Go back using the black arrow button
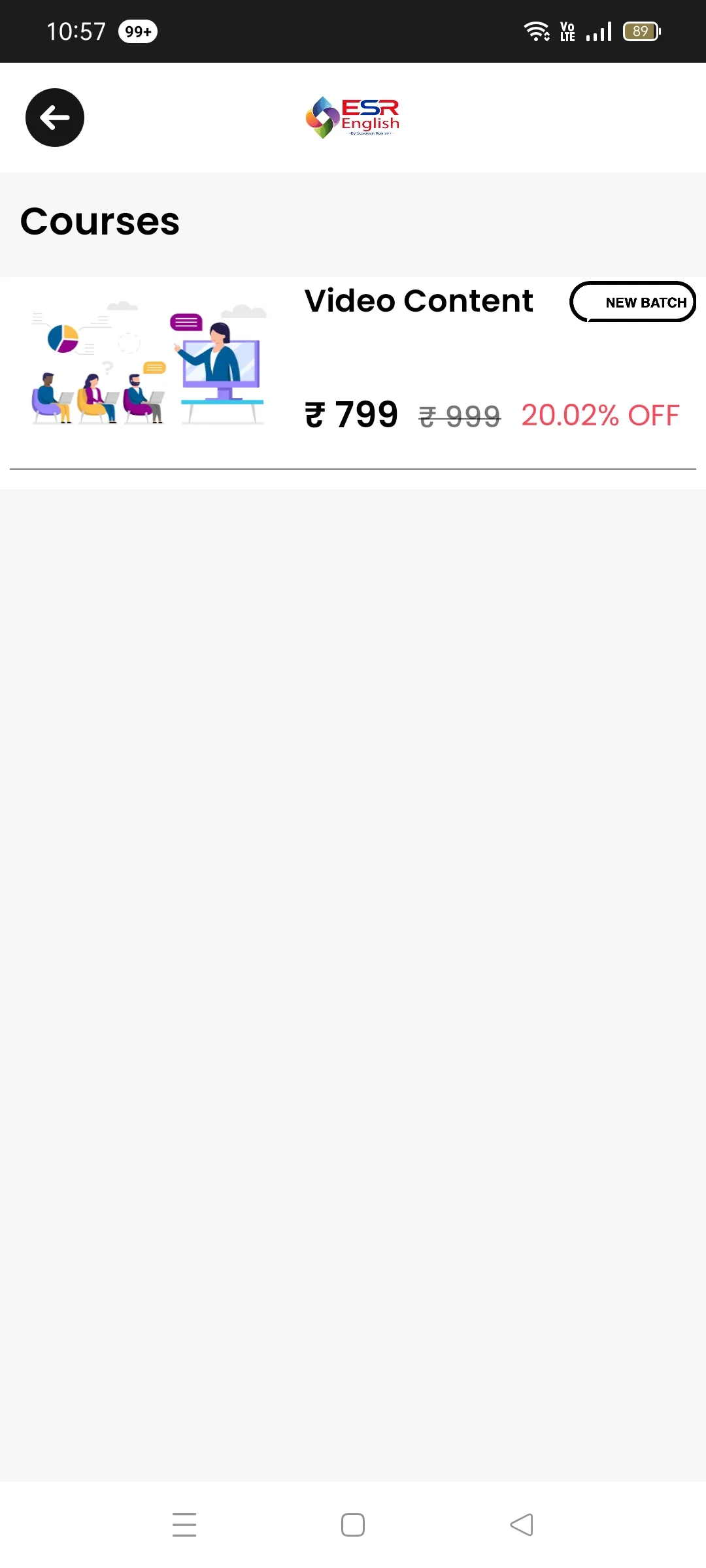The width and height of the screenshot is (706, 1568). (x=55, y=118)
